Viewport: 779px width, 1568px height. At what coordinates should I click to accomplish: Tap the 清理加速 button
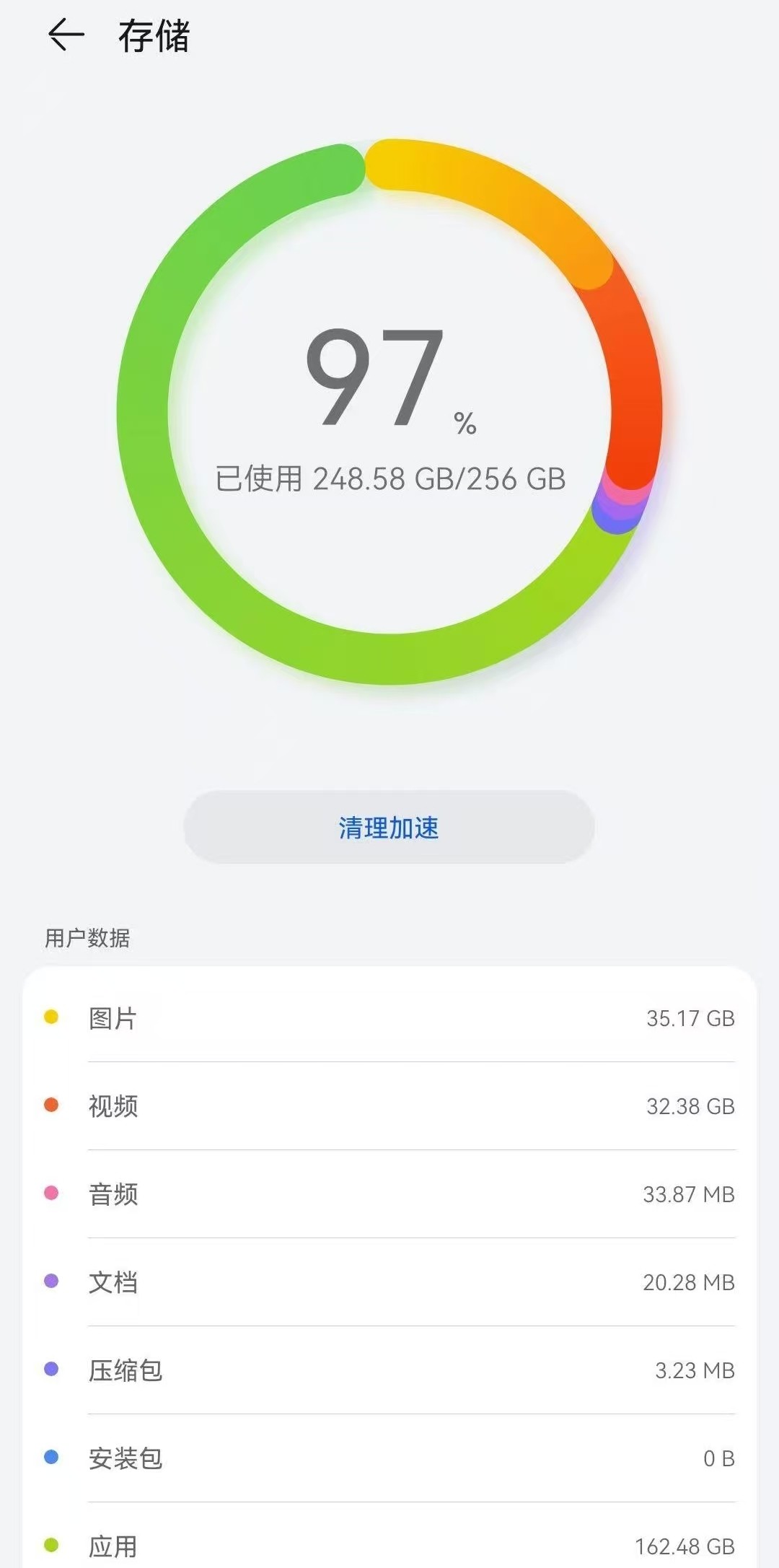pos(389,827)
